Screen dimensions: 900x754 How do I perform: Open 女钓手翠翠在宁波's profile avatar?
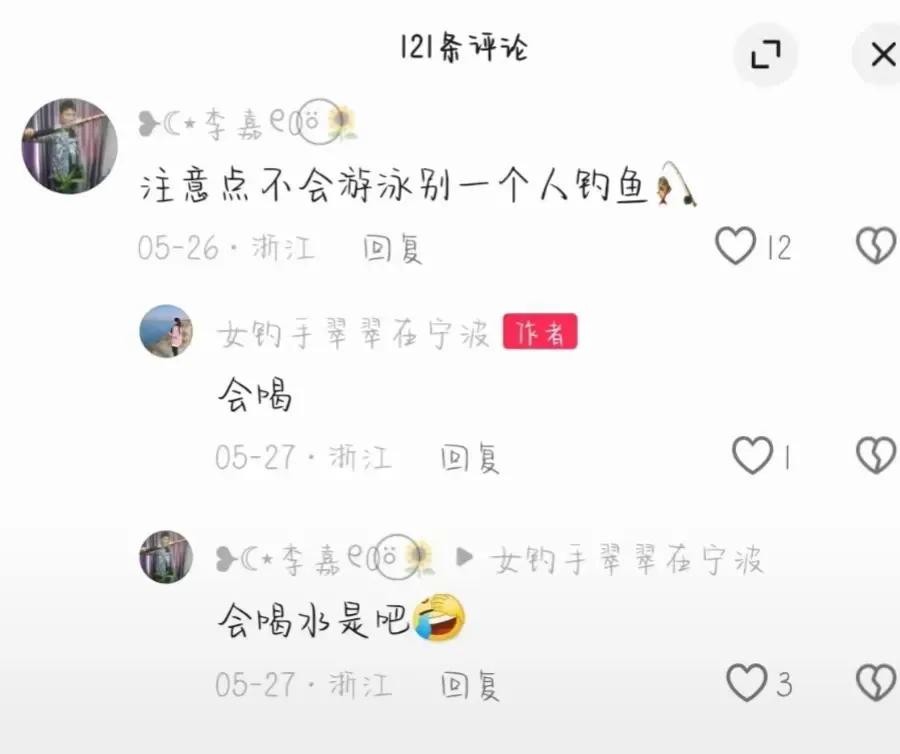point(166,331)
